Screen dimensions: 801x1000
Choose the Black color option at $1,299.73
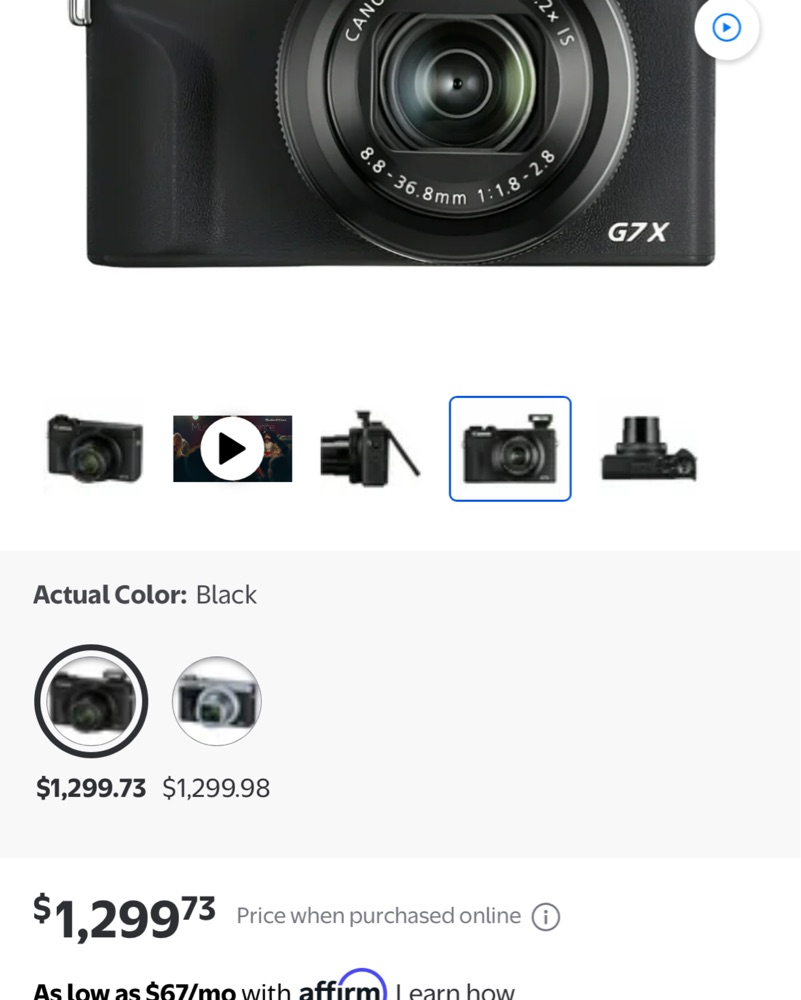click(x=91, y=701)
